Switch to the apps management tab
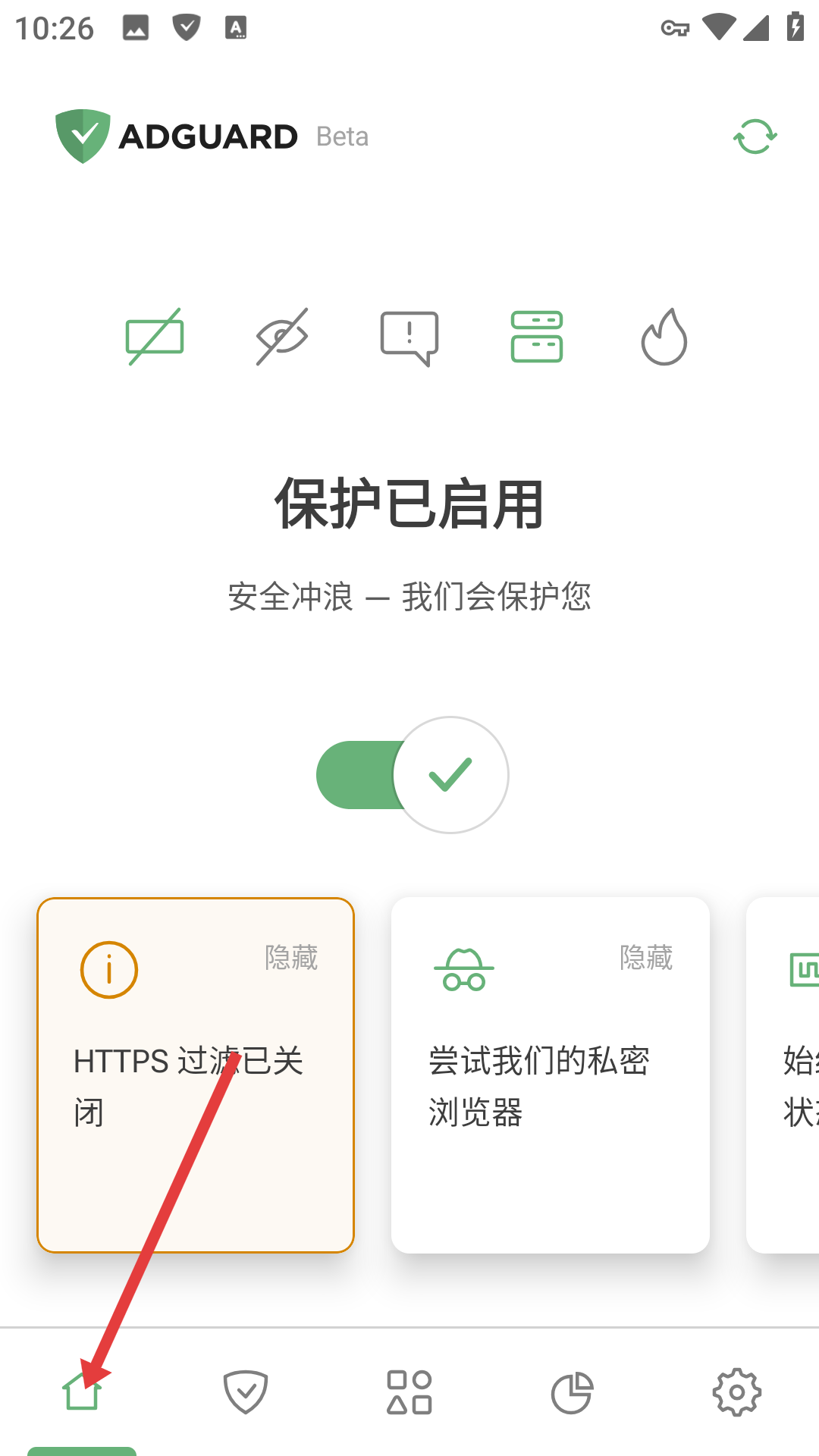Image resolution: width=819 pixels, height=1456 pixels. pos(409,1392)
